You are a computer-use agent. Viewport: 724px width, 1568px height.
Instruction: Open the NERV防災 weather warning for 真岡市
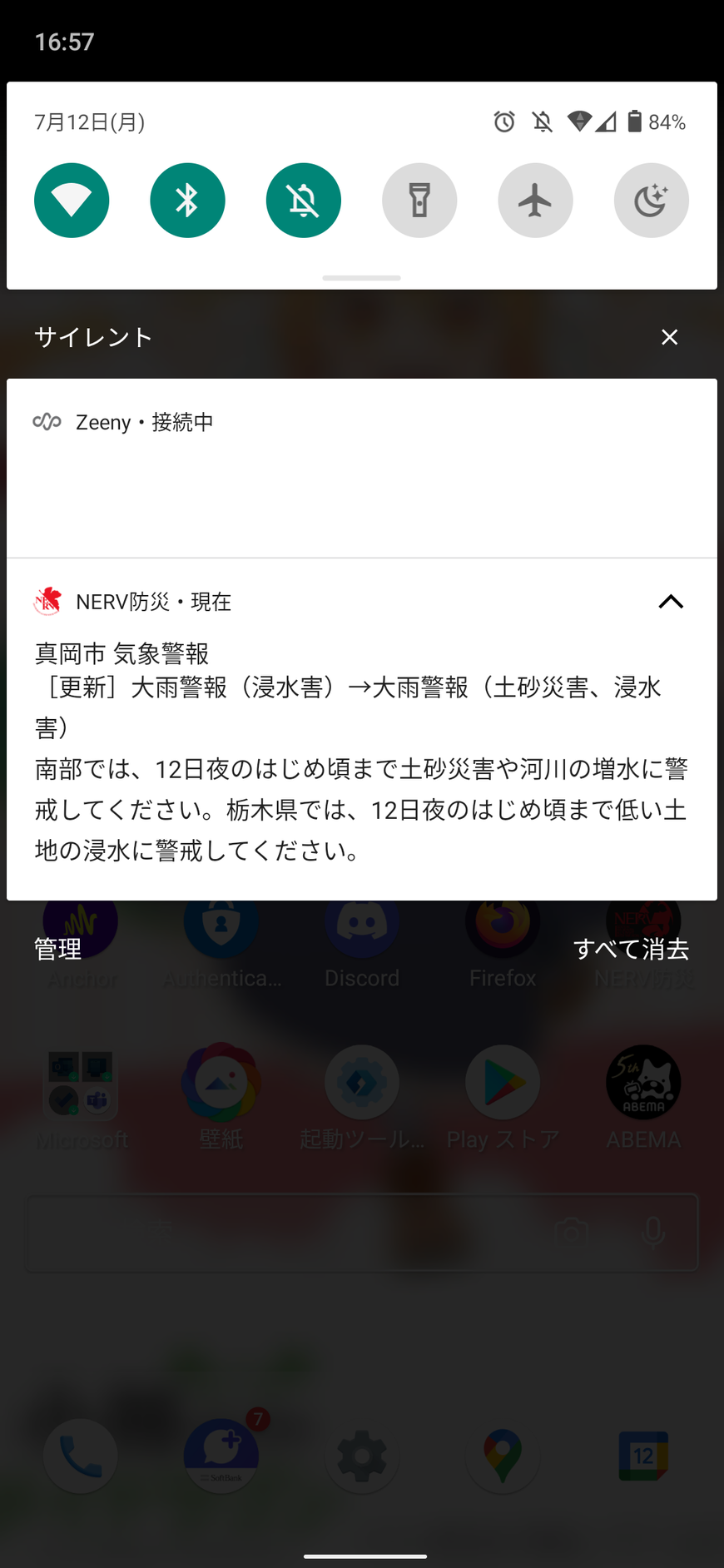point(361,749)
